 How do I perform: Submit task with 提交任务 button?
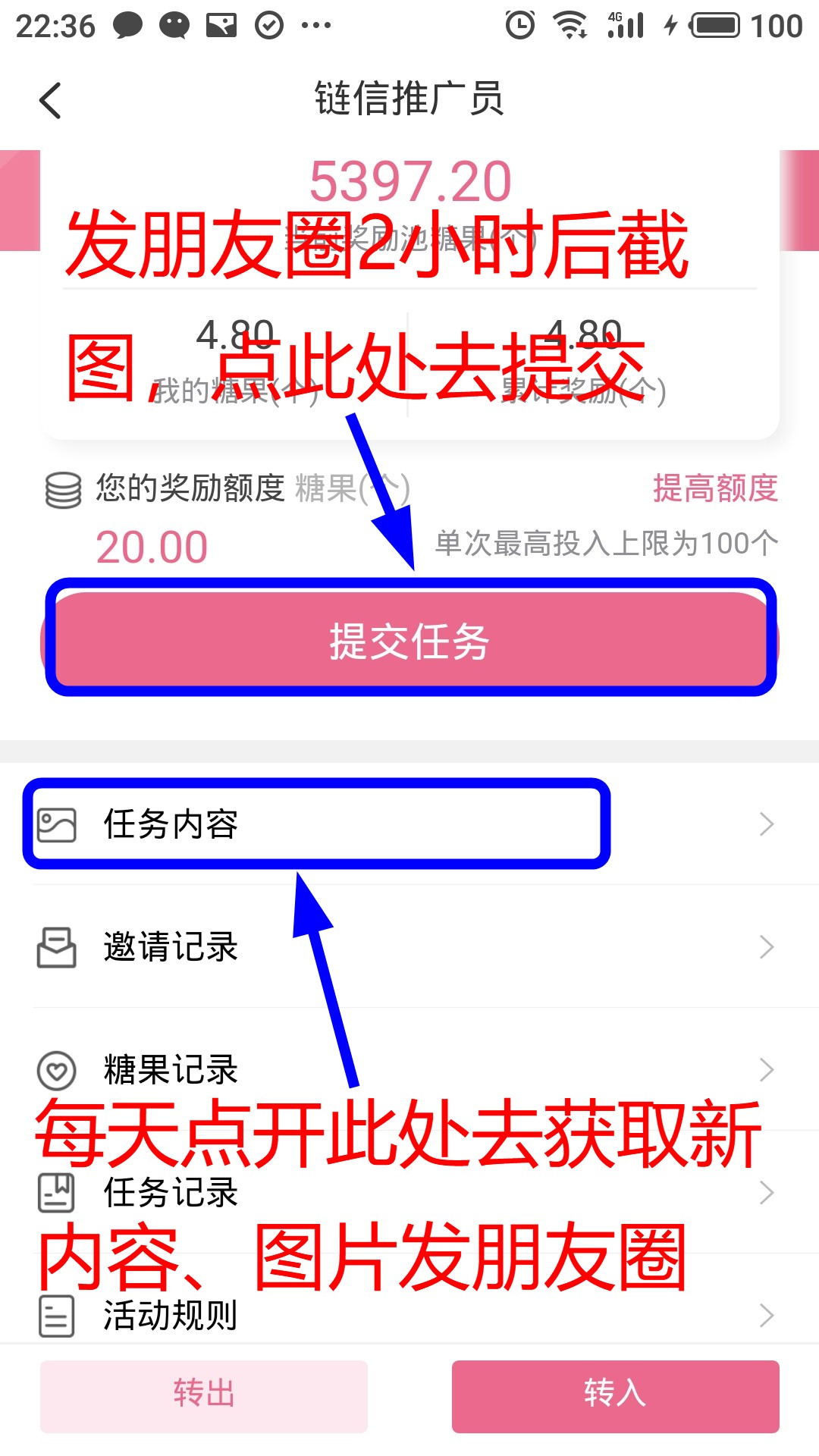click(x=409, y=642)
